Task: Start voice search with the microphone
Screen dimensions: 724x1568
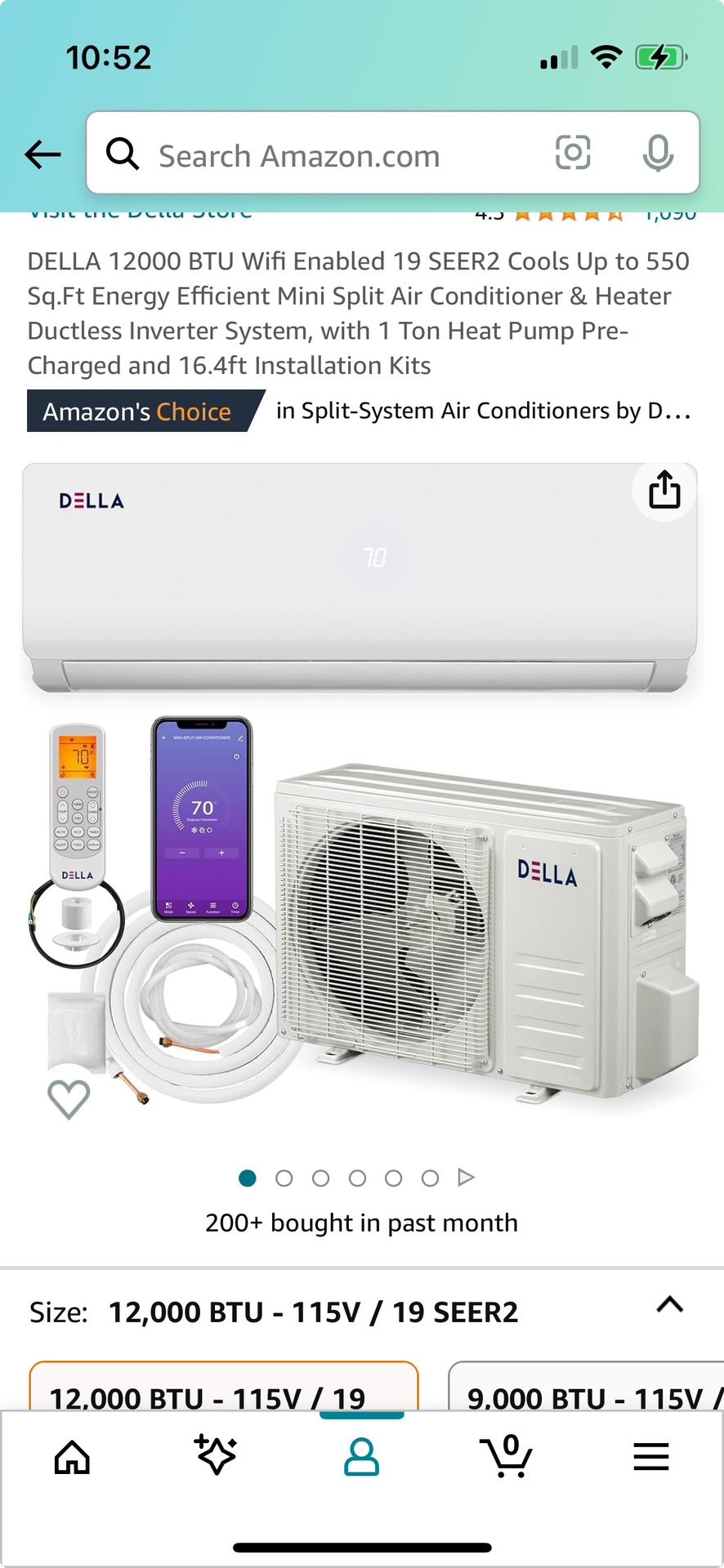Action: [x=658, y=153]
